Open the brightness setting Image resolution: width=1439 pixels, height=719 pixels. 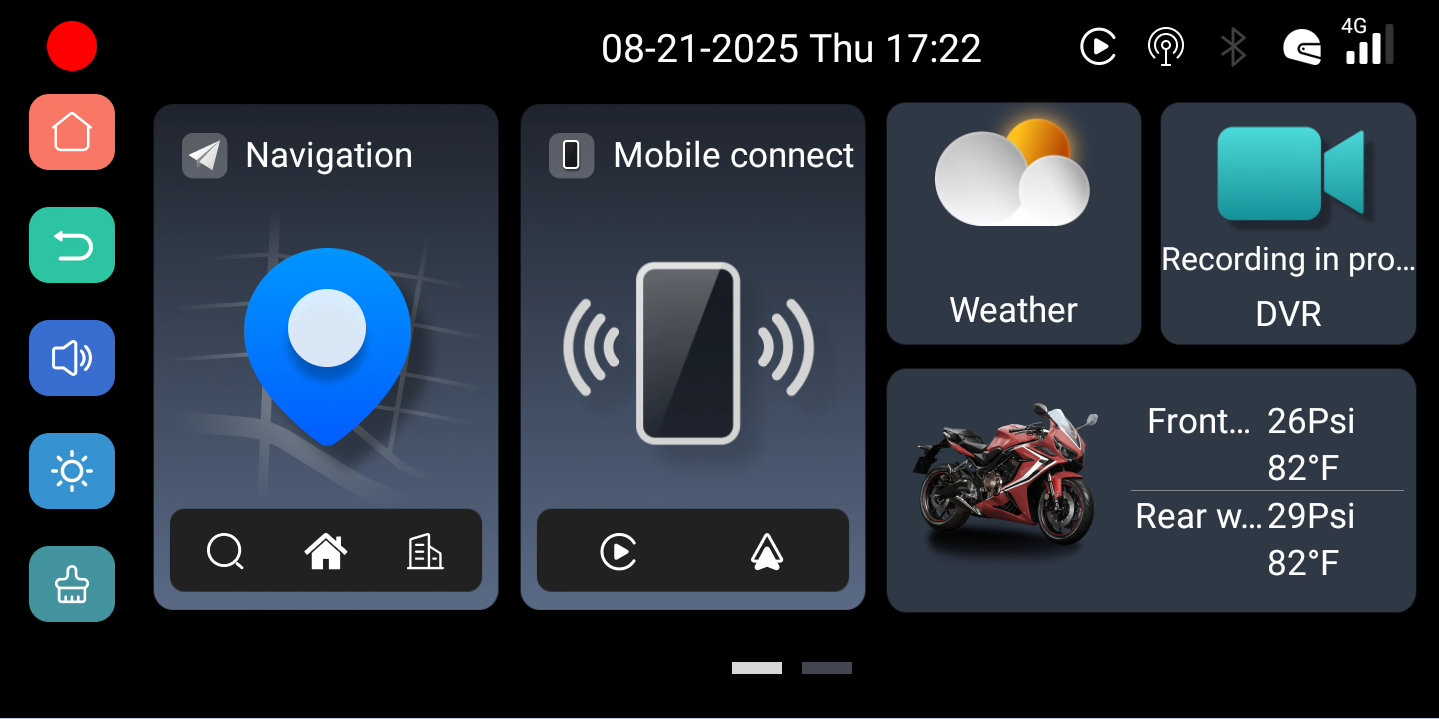pos(72,471)
